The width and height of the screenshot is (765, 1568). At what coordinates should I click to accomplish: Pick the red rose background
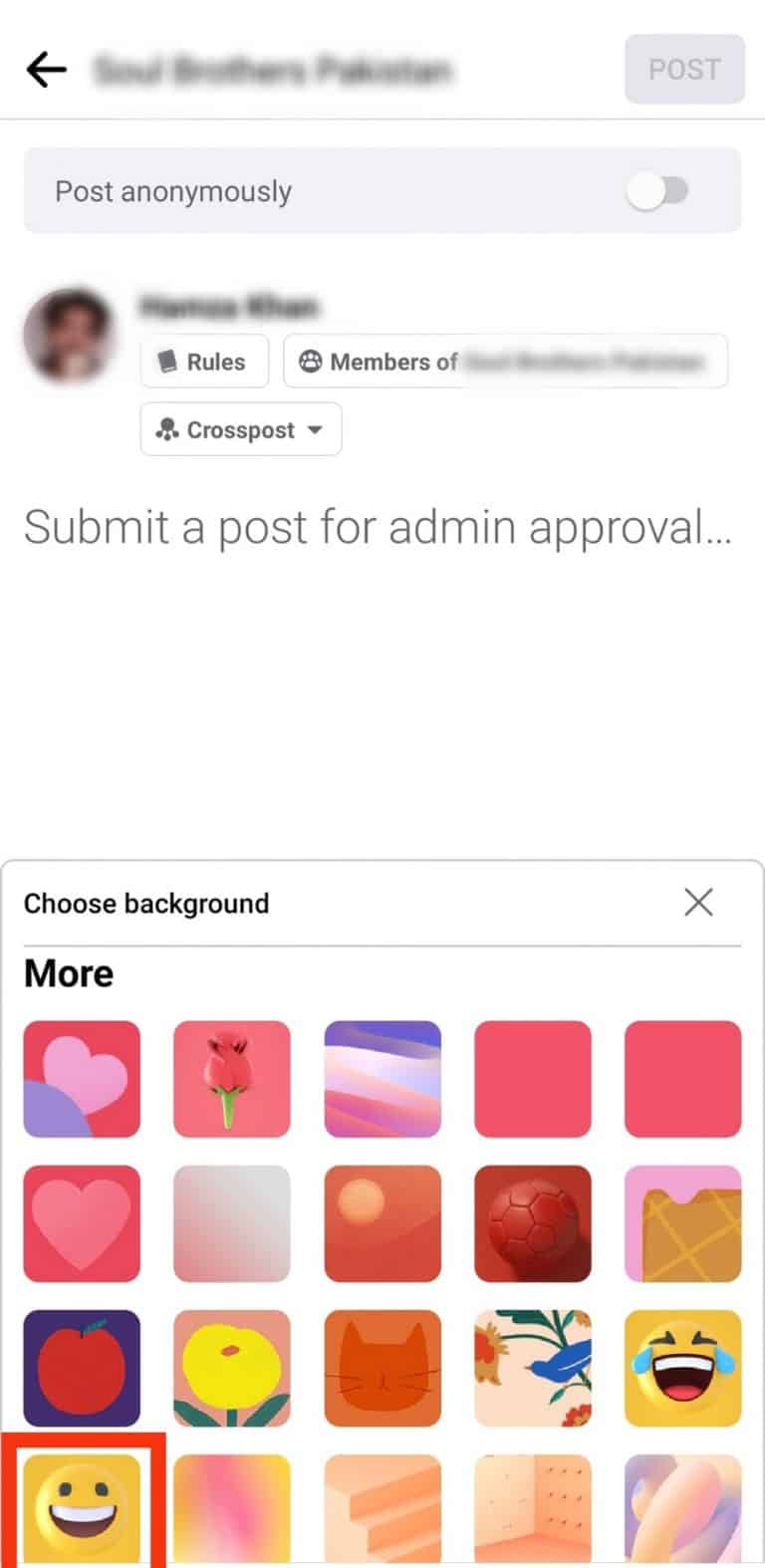(232, 1079)
